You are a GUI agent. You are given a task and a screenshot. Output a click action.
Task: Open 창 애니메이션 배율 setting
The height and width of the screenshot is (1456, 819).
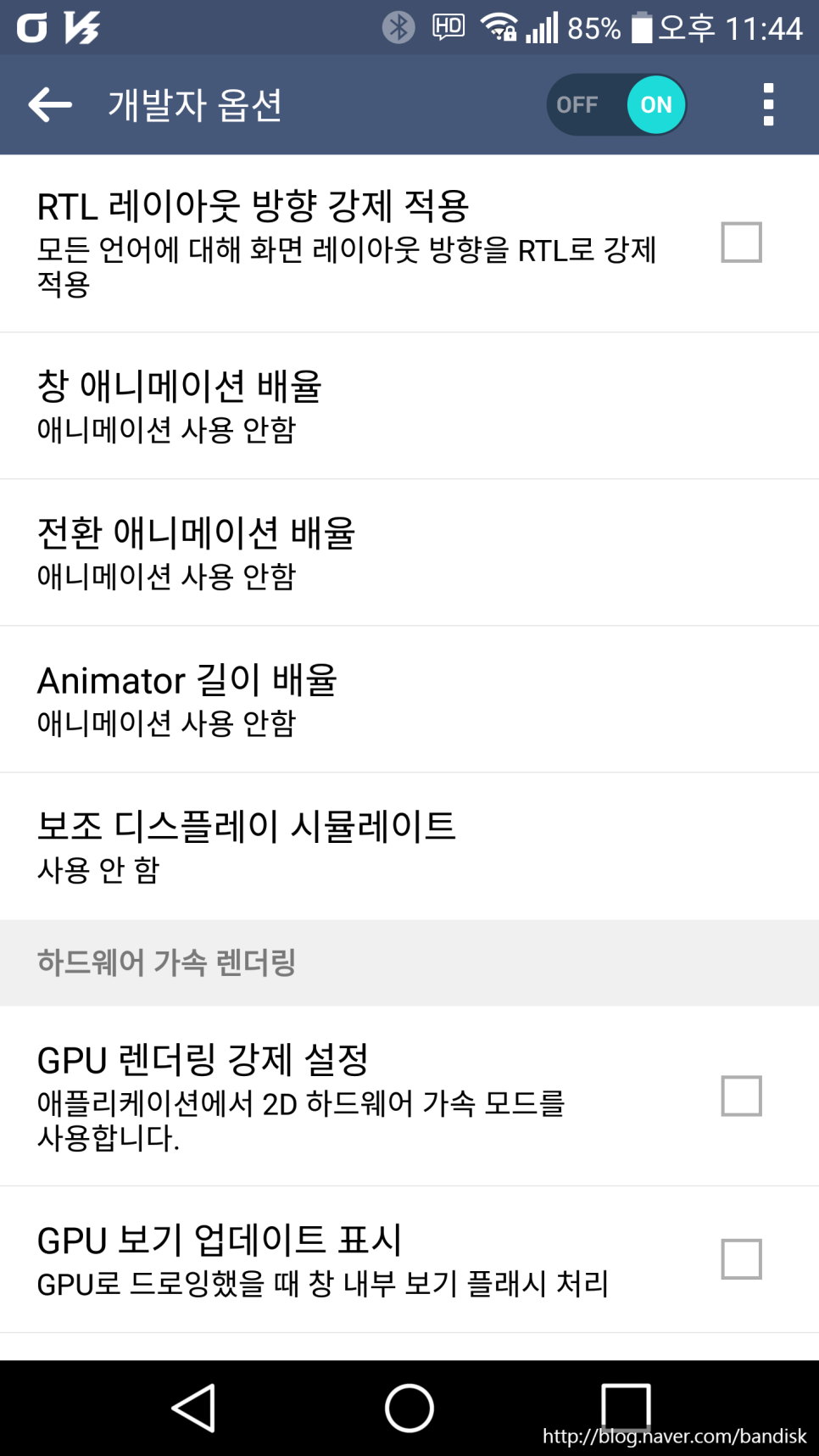pyautogui.click(x=409, y=406)
